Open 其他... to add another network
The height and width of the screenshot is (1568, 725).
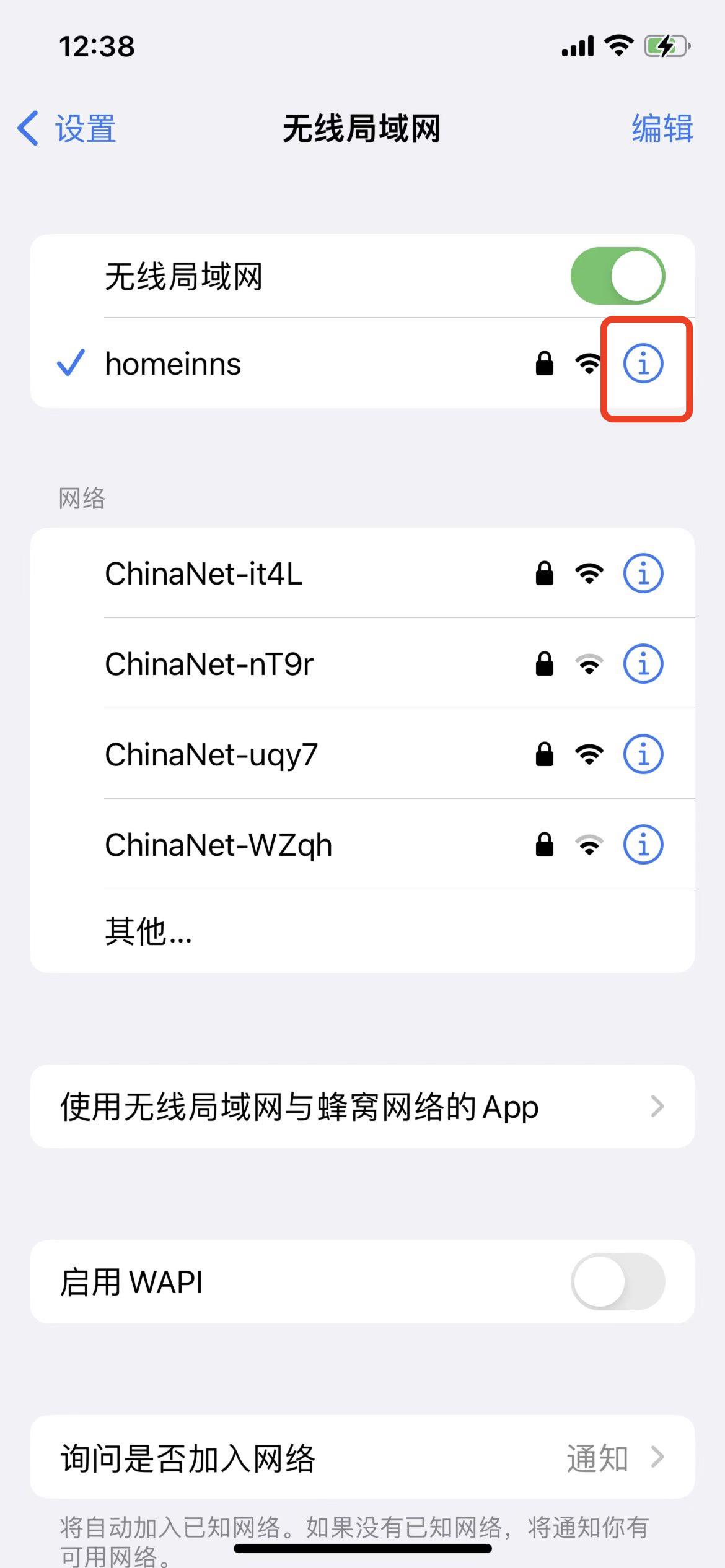click(149, 931)
